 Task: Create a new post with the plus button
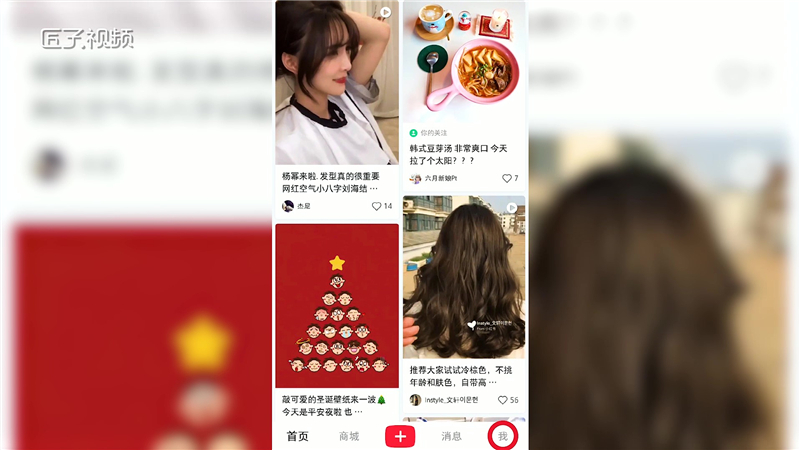(400, 436)
